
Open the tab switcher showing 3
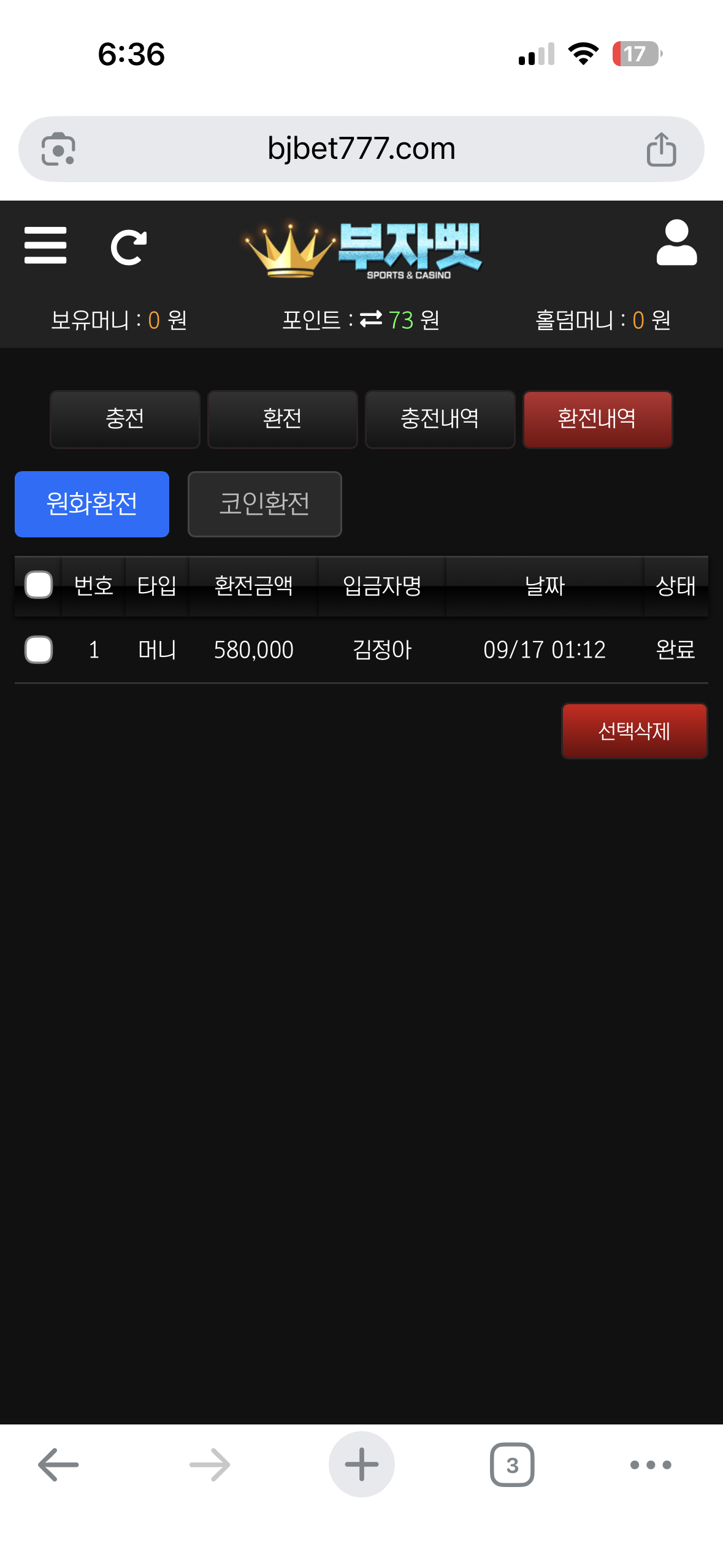point(512,1465)
